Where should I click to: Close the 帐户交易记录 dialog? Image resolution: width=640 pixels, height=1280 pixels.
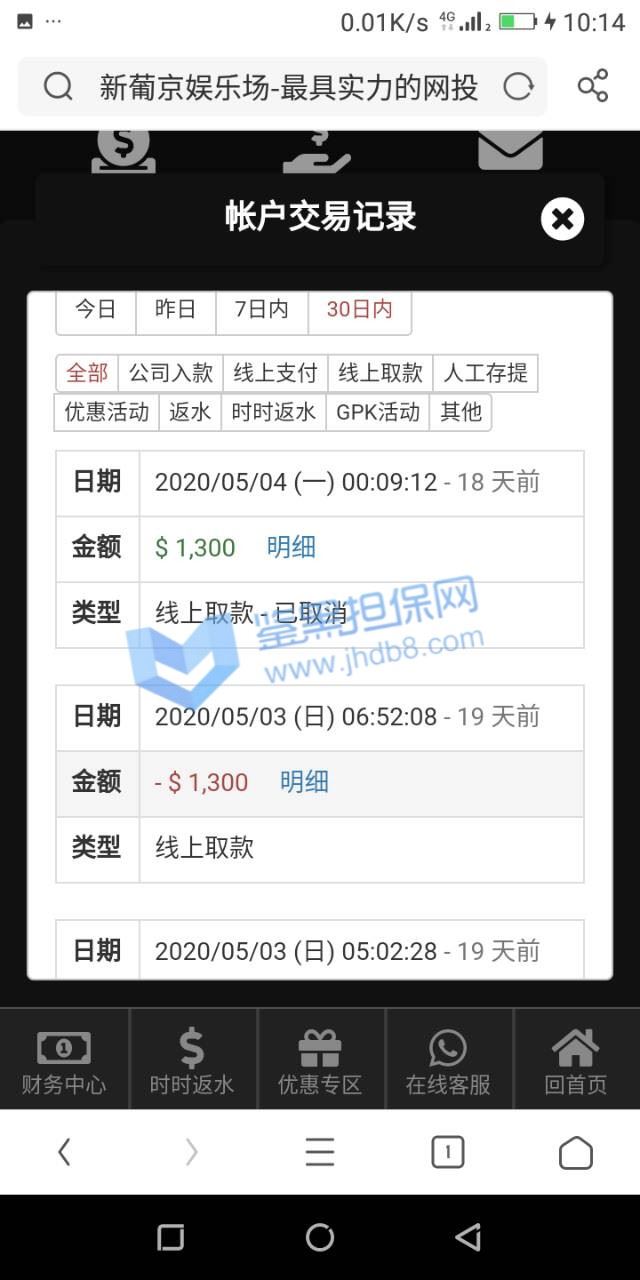[562, 219]
